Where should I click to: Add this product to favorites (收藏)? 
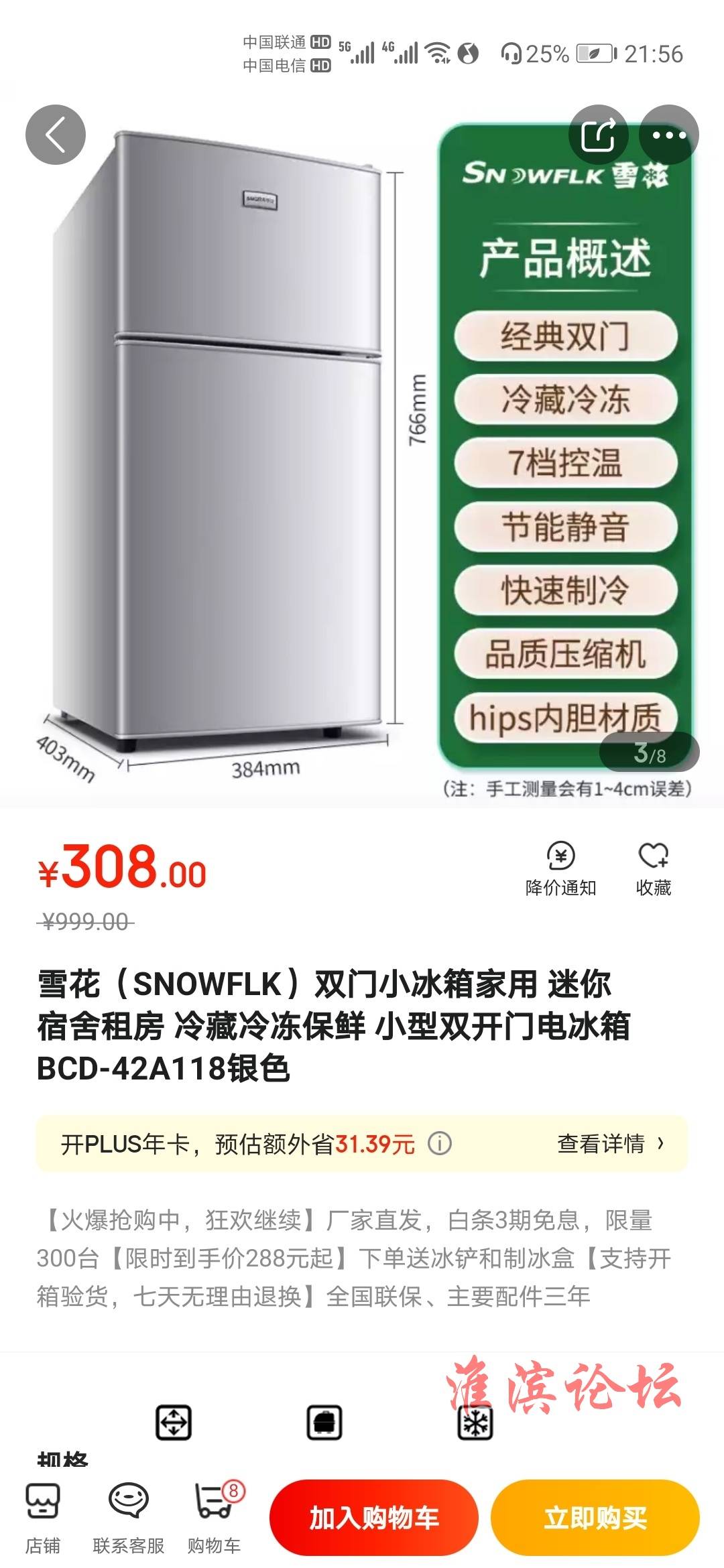tap(653, 868)
